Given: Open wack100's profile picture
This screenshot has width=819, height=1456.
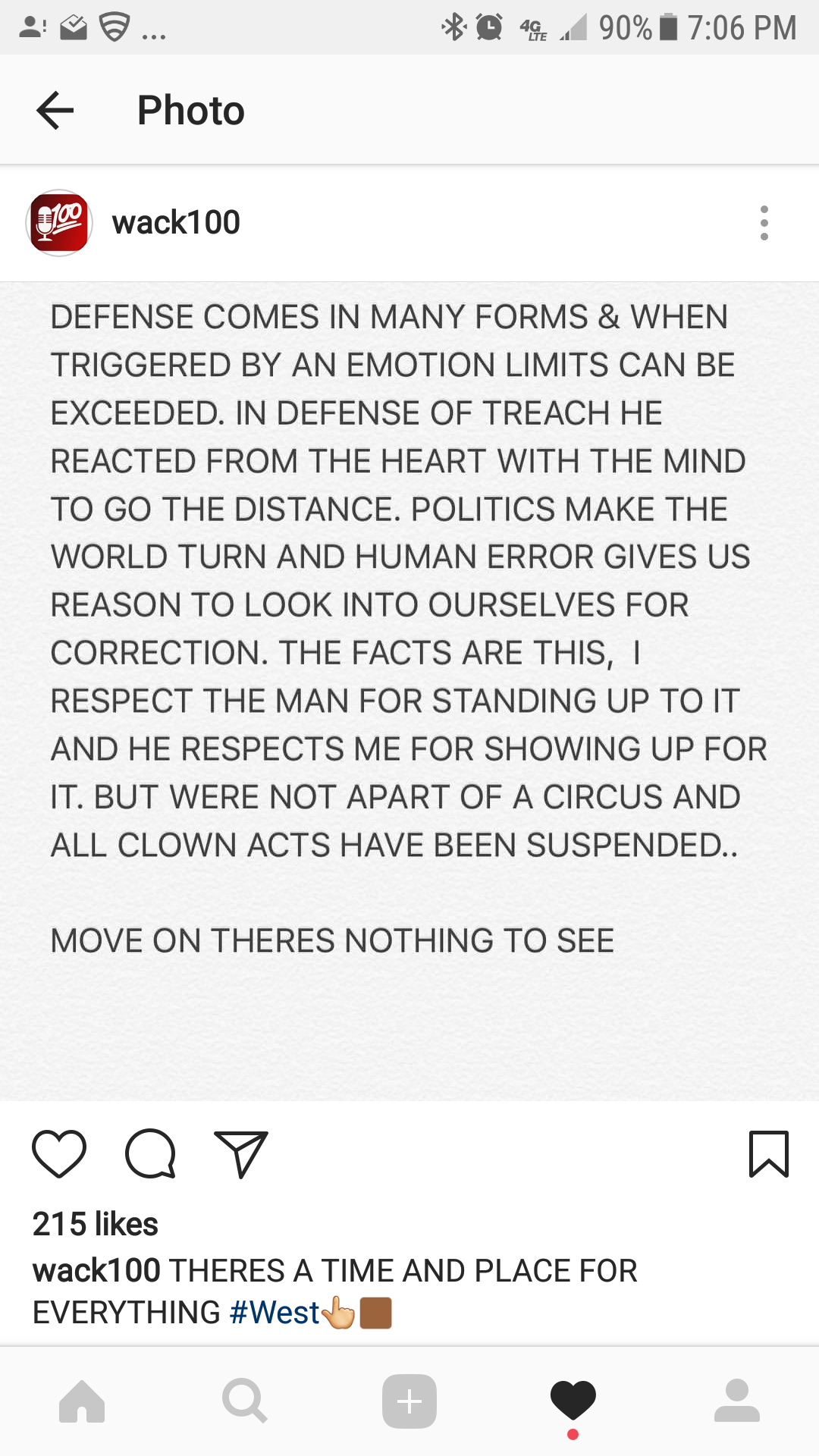Looking at the screenshot, I should coord(59,223).
